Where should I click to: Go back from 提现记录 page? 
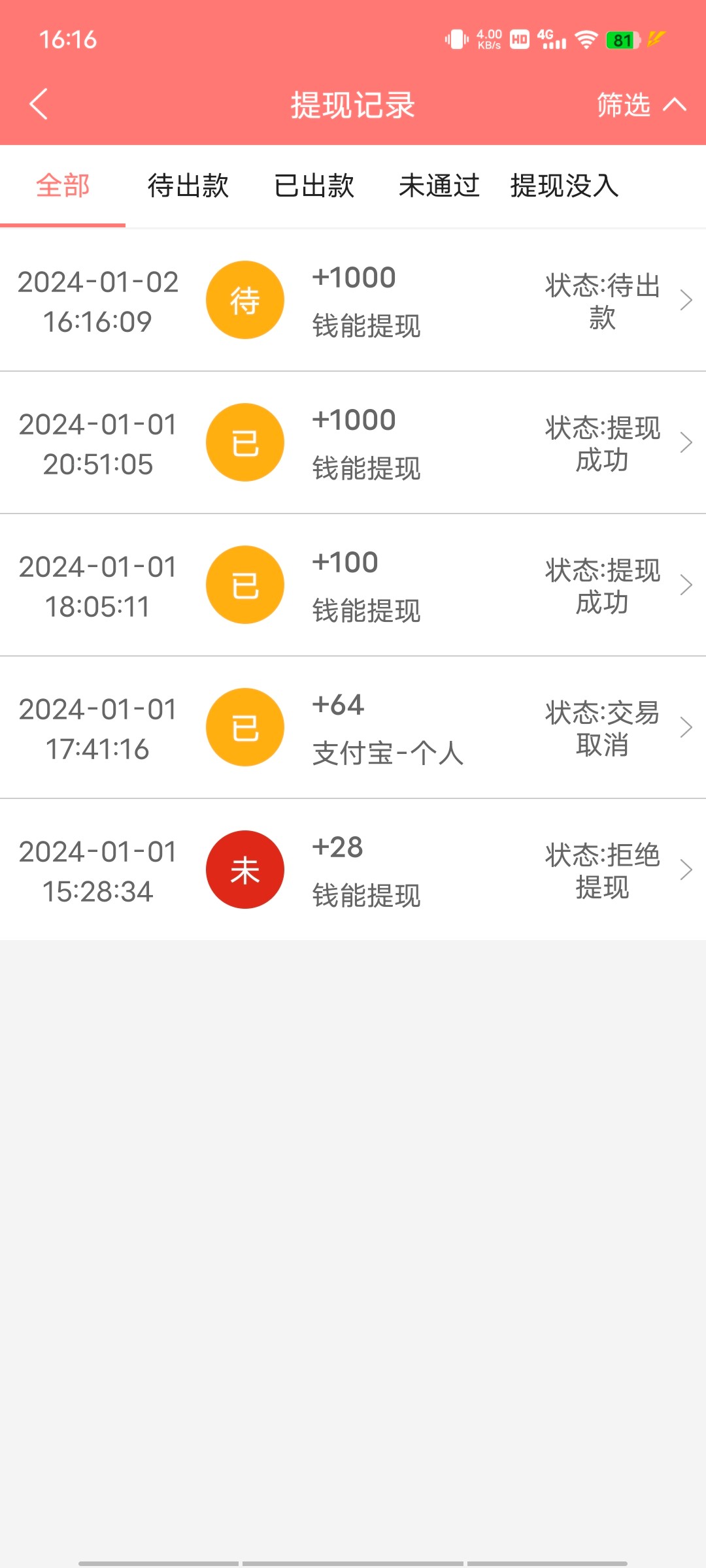39,105
